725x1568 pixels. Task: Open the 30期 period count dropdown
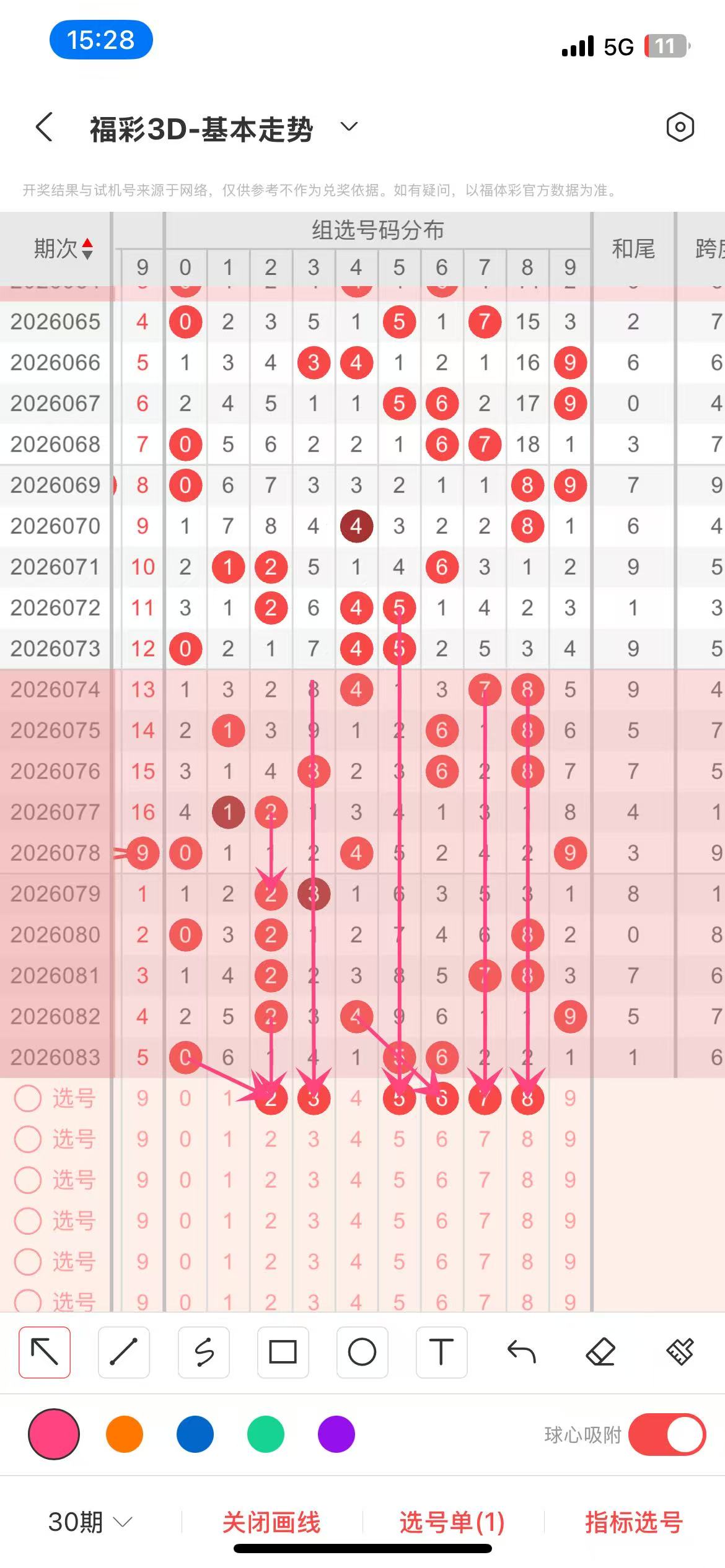pyautogui.click(x=90, y=1522)
